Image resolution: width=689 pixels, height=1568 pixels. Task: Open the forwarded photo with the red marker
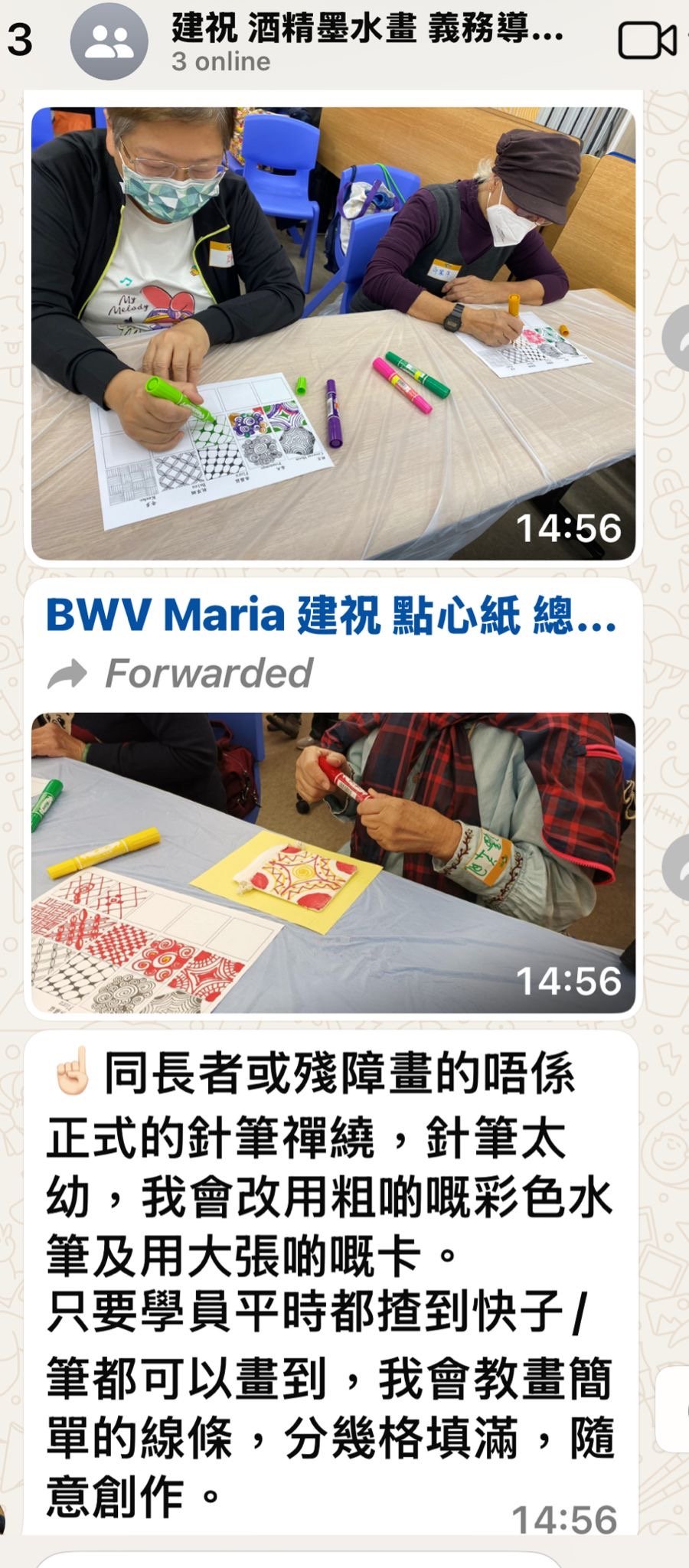point(333,863)
